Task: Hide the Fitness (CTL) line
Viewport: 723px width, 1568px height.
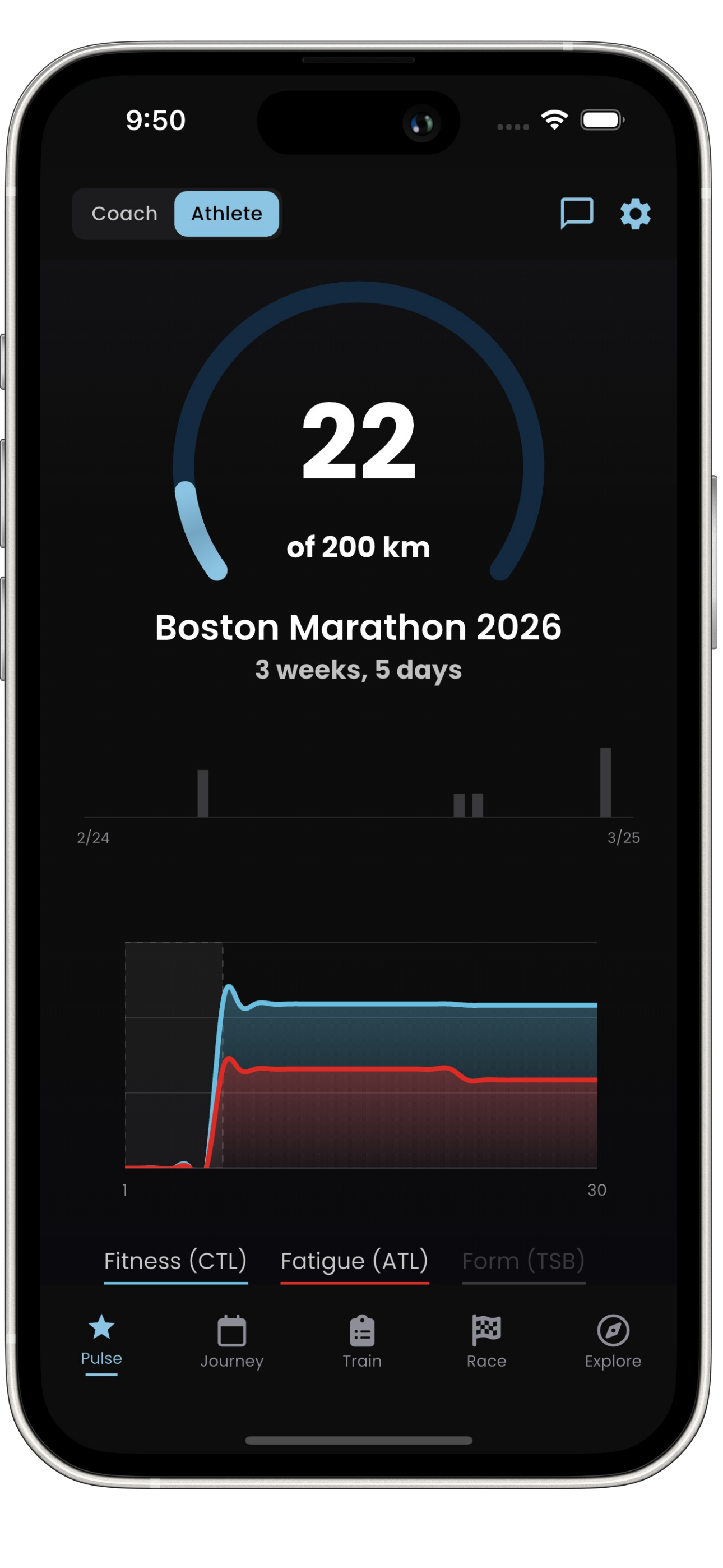Action: 175,1261
